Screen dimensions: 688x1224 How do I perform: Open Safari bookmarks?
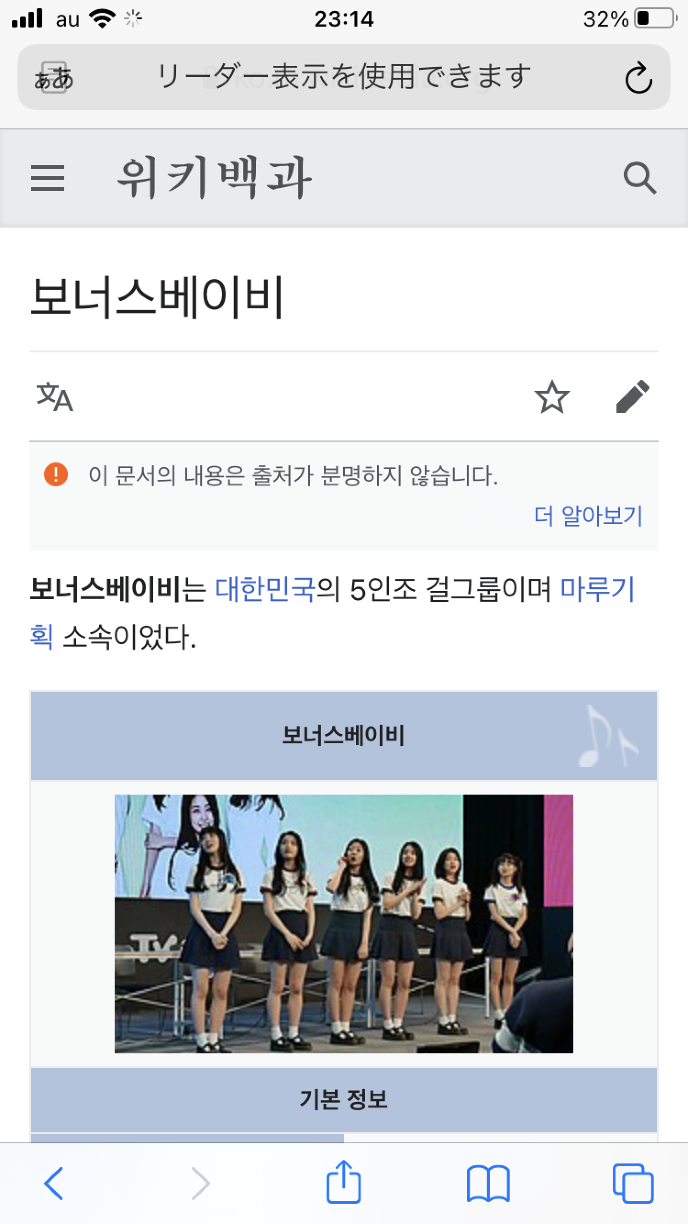pos(488,1184)
